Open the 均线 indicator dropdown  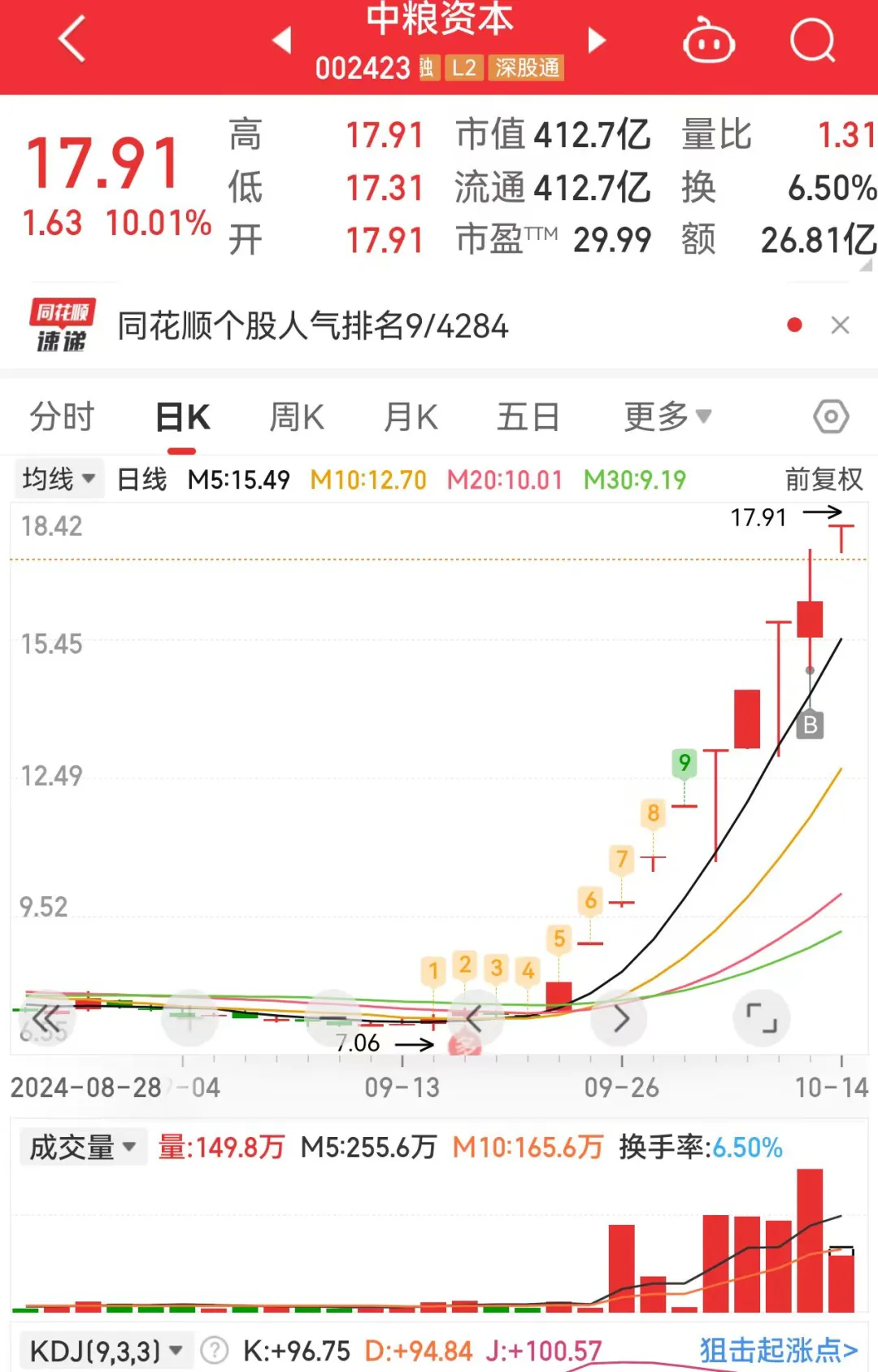click(59, 479)
